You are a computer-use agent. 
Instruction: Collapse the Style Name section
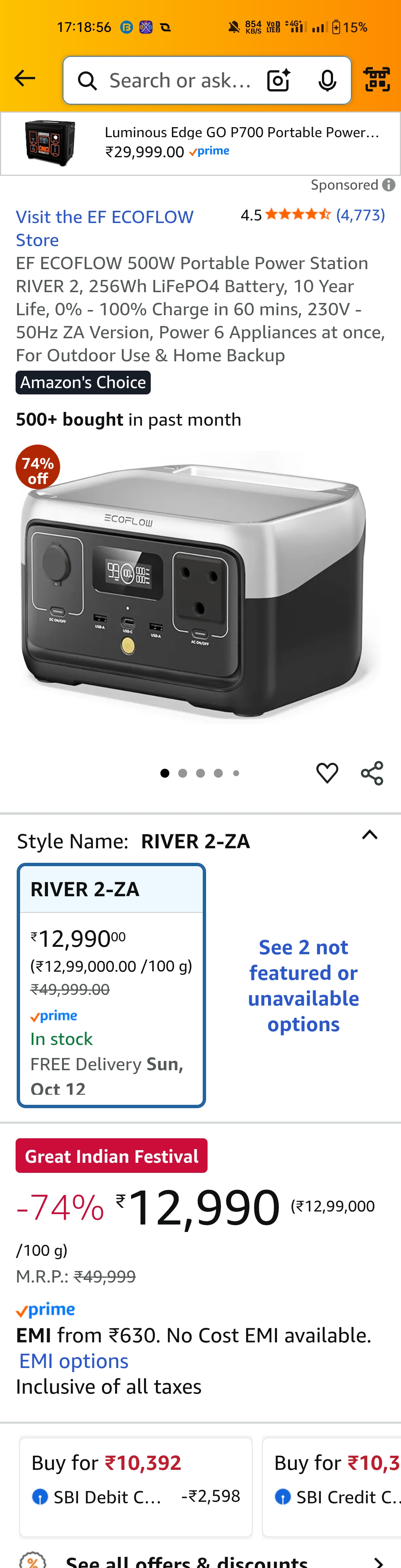coord(369,835)
